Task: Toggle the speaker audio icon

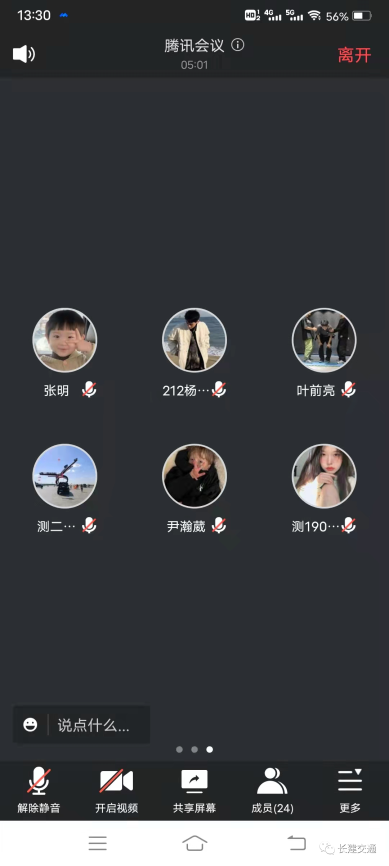Action: [x=24, y=54]
